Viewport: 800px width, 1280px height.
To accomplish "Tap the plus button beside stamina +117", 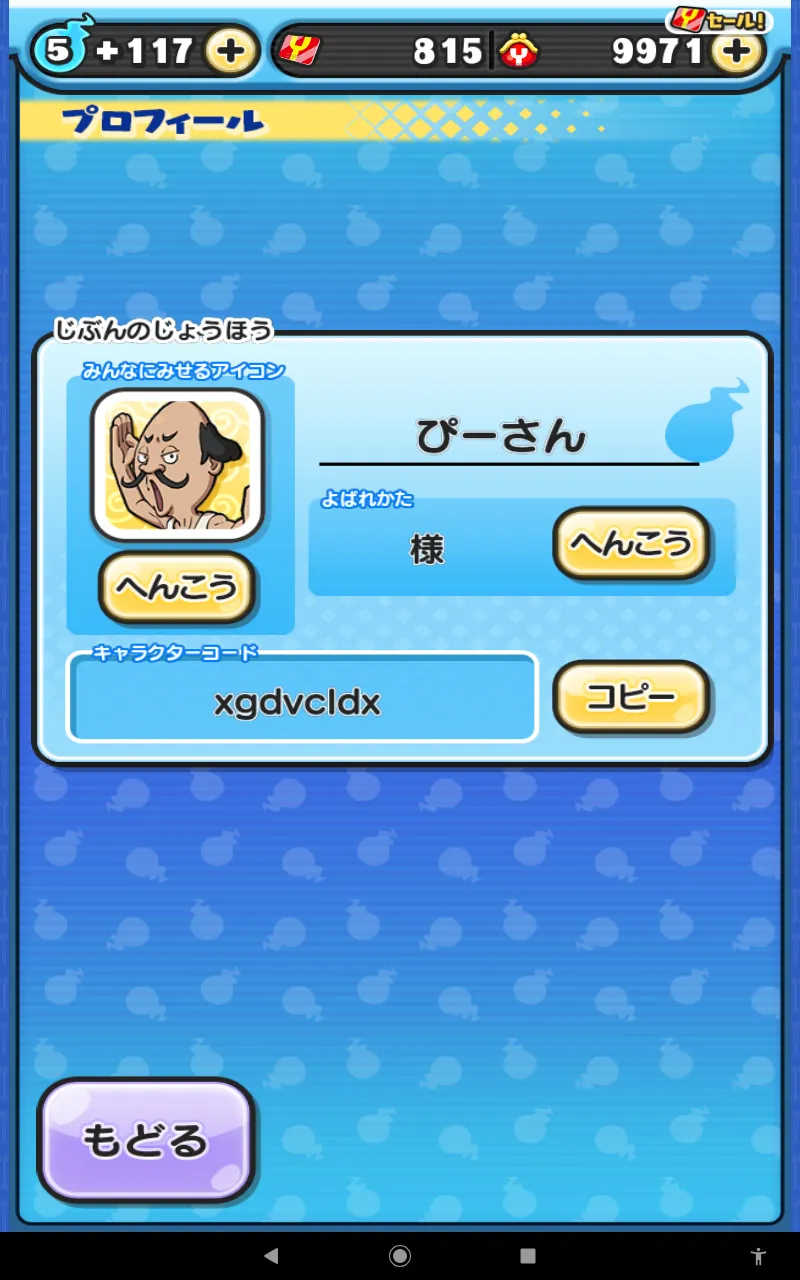I will (x=230, y=51).
